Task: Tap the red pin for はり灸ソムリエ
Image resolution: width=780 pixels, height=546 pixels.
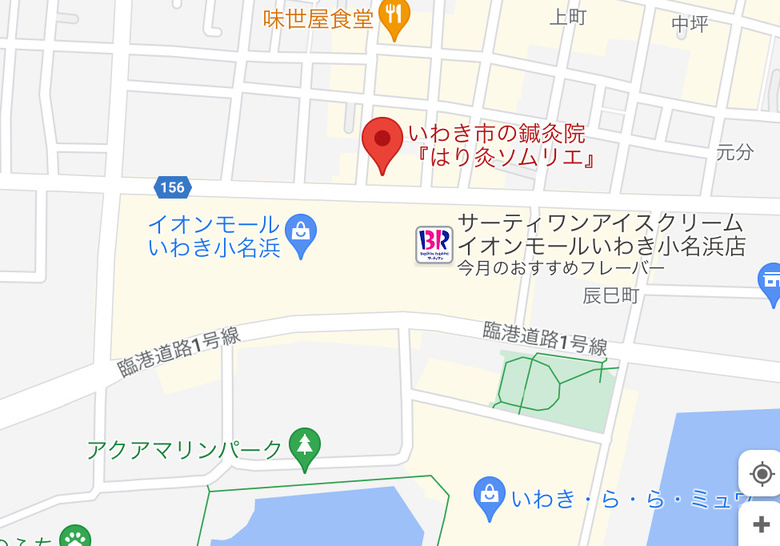Action: coord(381,141)
